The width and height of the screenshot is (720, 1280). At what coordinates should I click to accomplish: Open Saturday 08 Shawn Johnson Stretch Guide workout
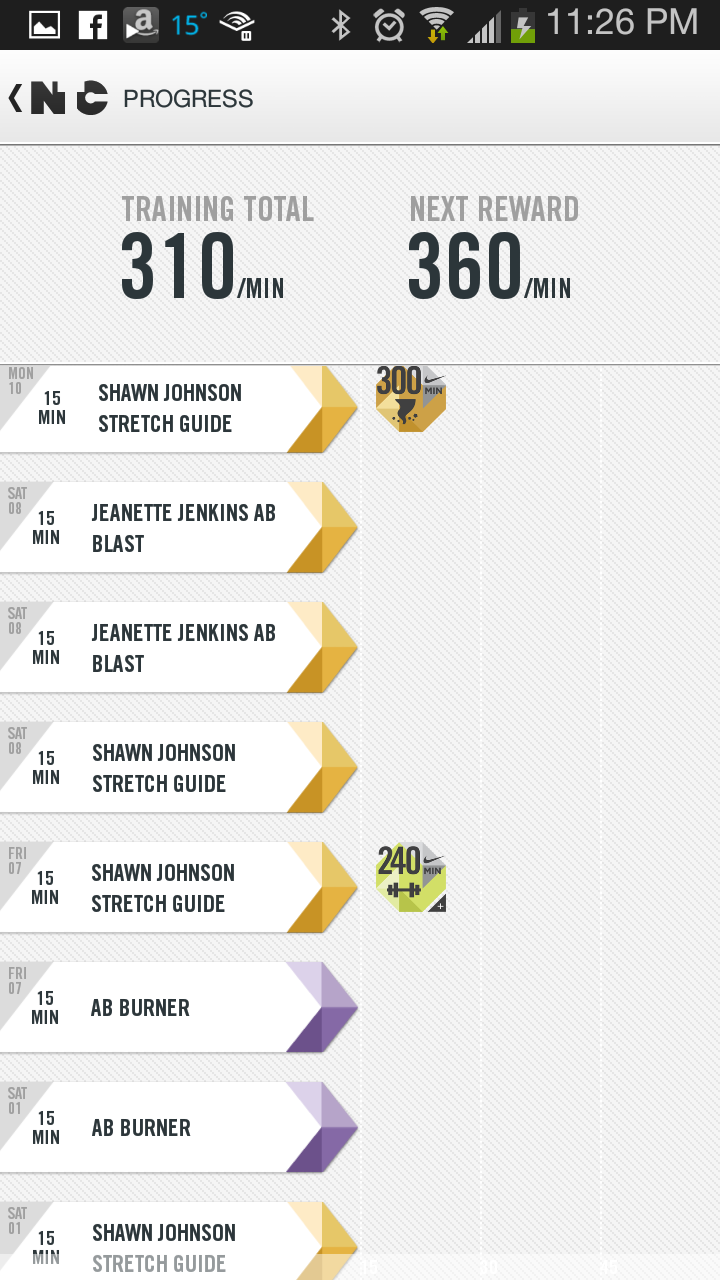(179, 768)
